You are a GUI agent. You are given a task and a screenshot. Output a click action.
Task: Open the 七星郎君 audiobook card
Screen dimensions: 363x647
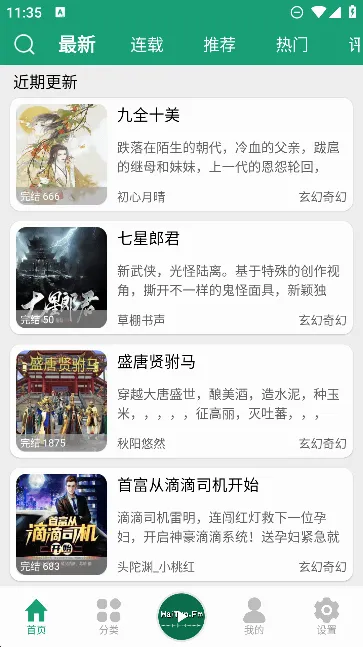coord(182,278)
